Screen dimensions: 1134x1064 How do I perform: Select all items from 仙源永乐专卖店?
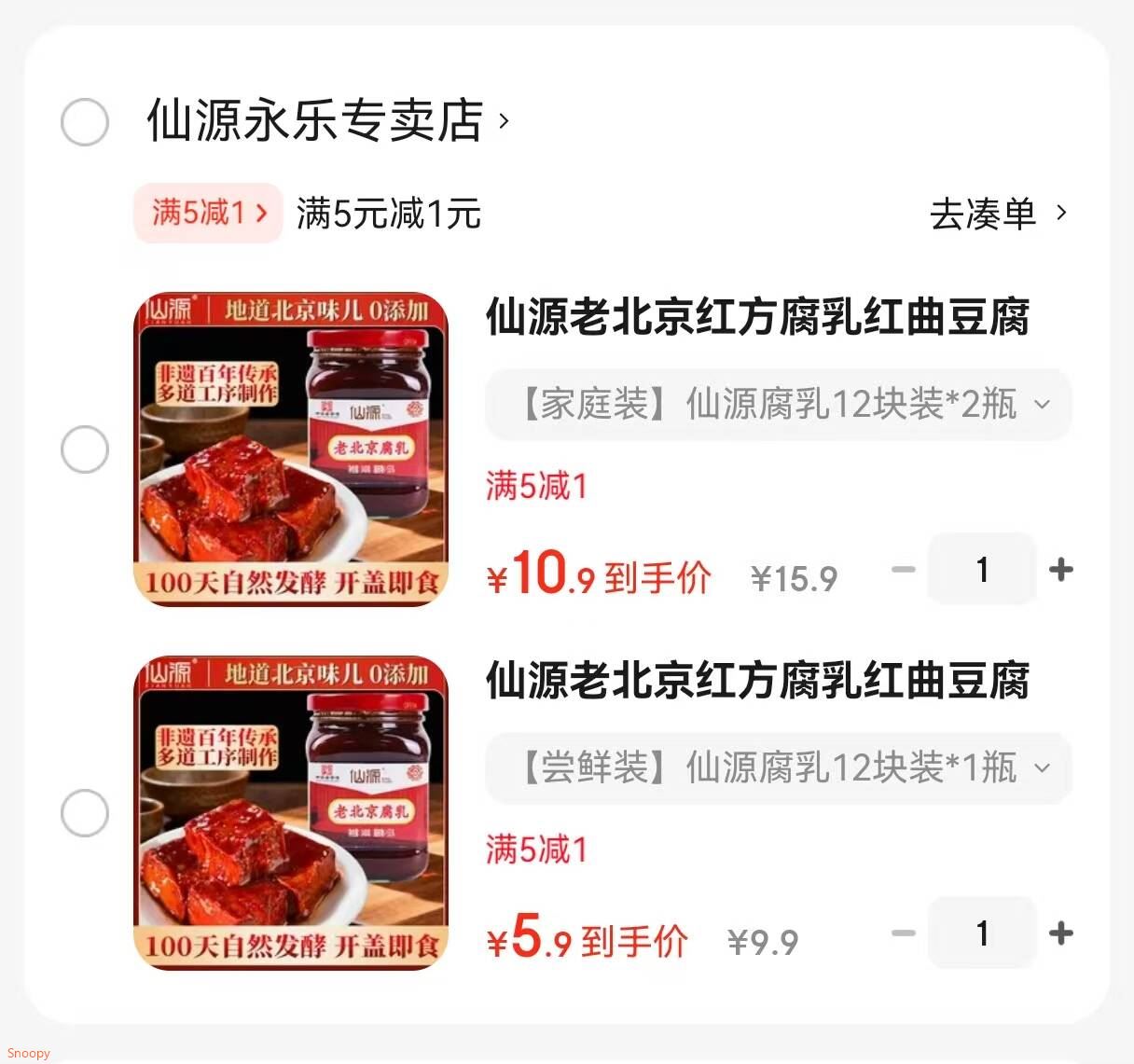pos(85,122)
